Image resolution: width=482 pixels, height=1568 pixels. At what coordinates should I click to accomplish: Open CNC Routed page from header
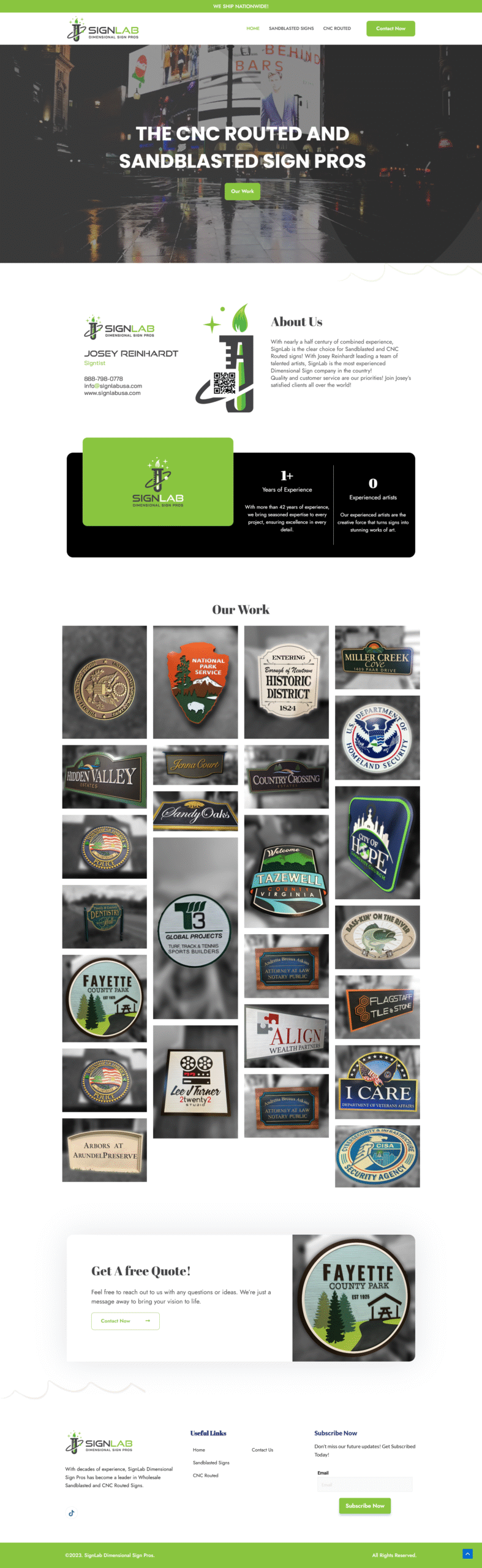point(337,28)
